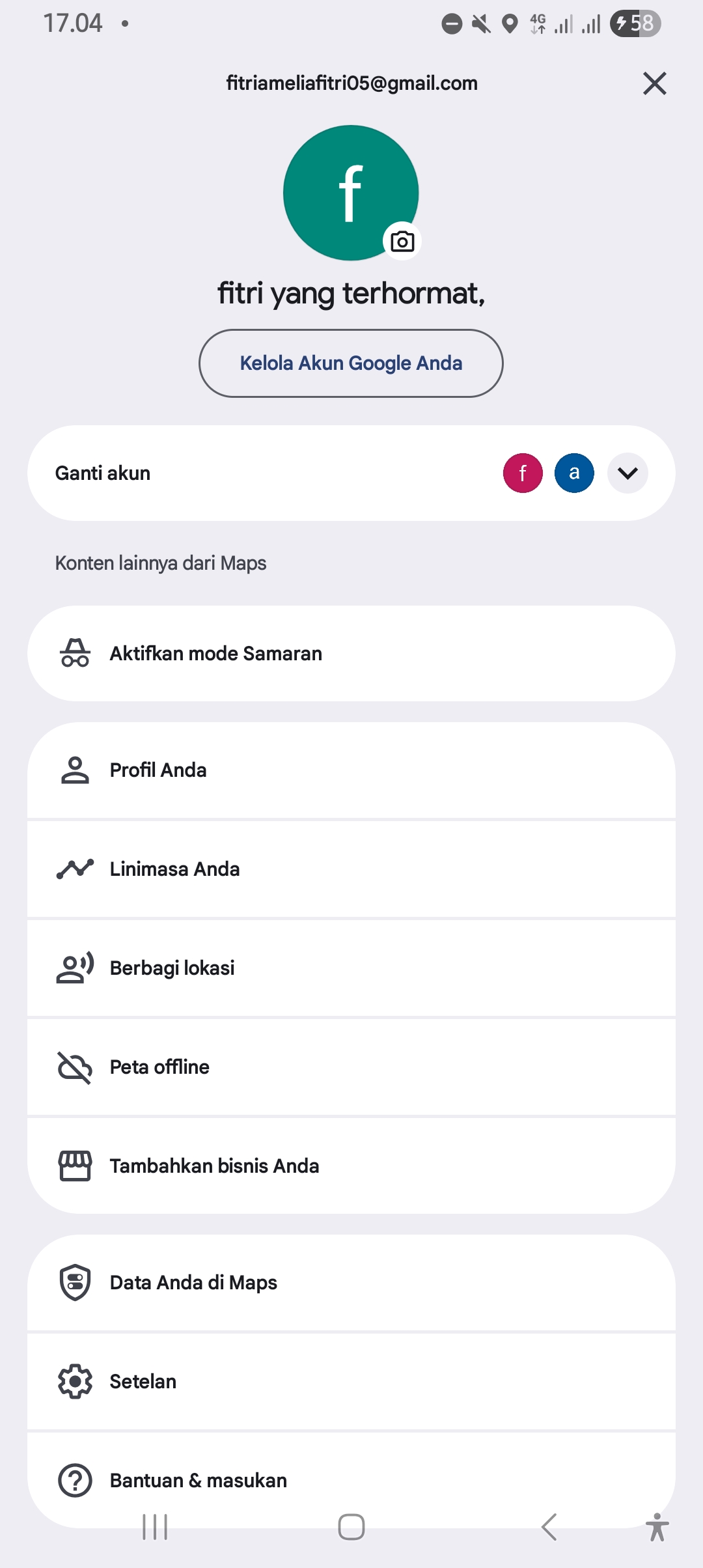Open Data Anda di Maps

point(351,1283)
